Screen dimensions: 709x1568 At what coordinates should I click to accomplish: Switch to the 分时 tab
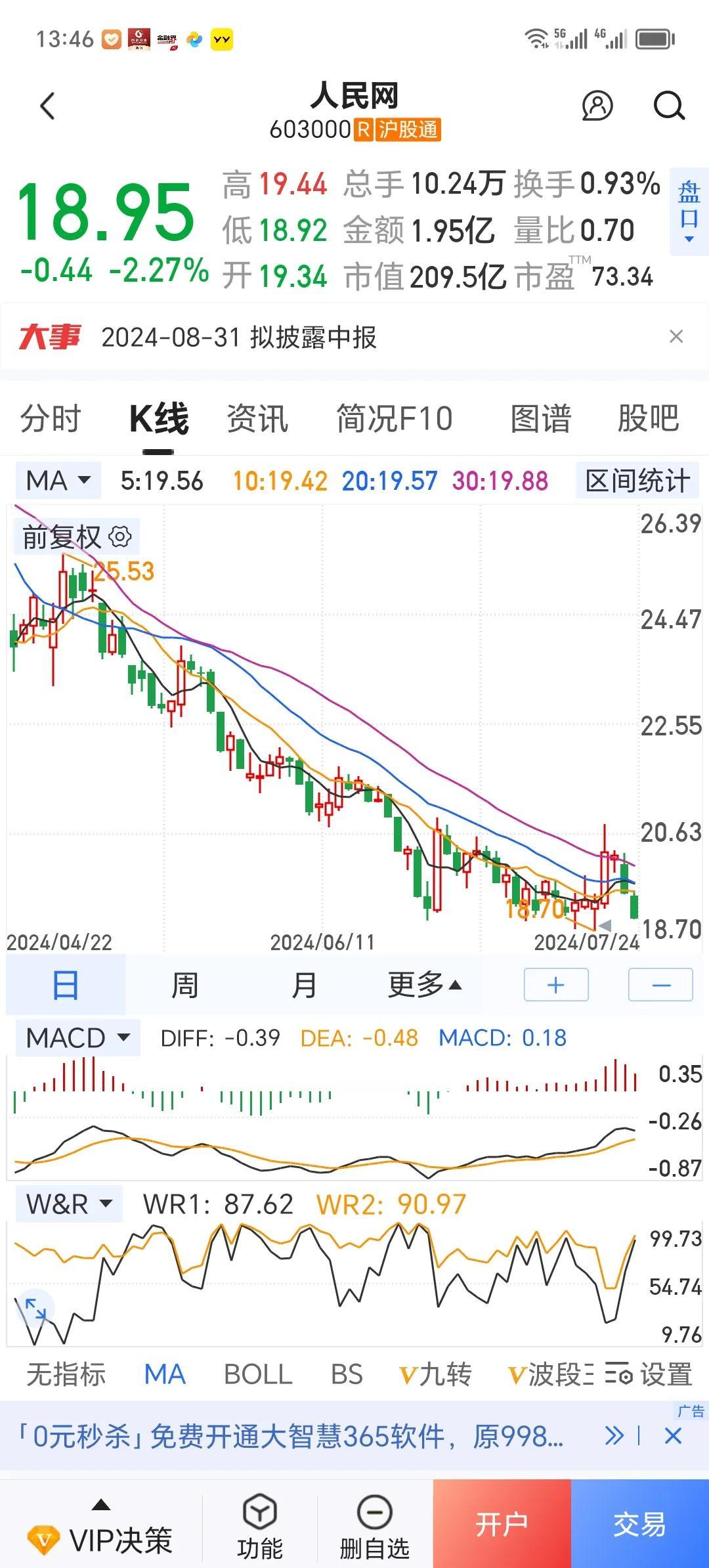(50, 418)
